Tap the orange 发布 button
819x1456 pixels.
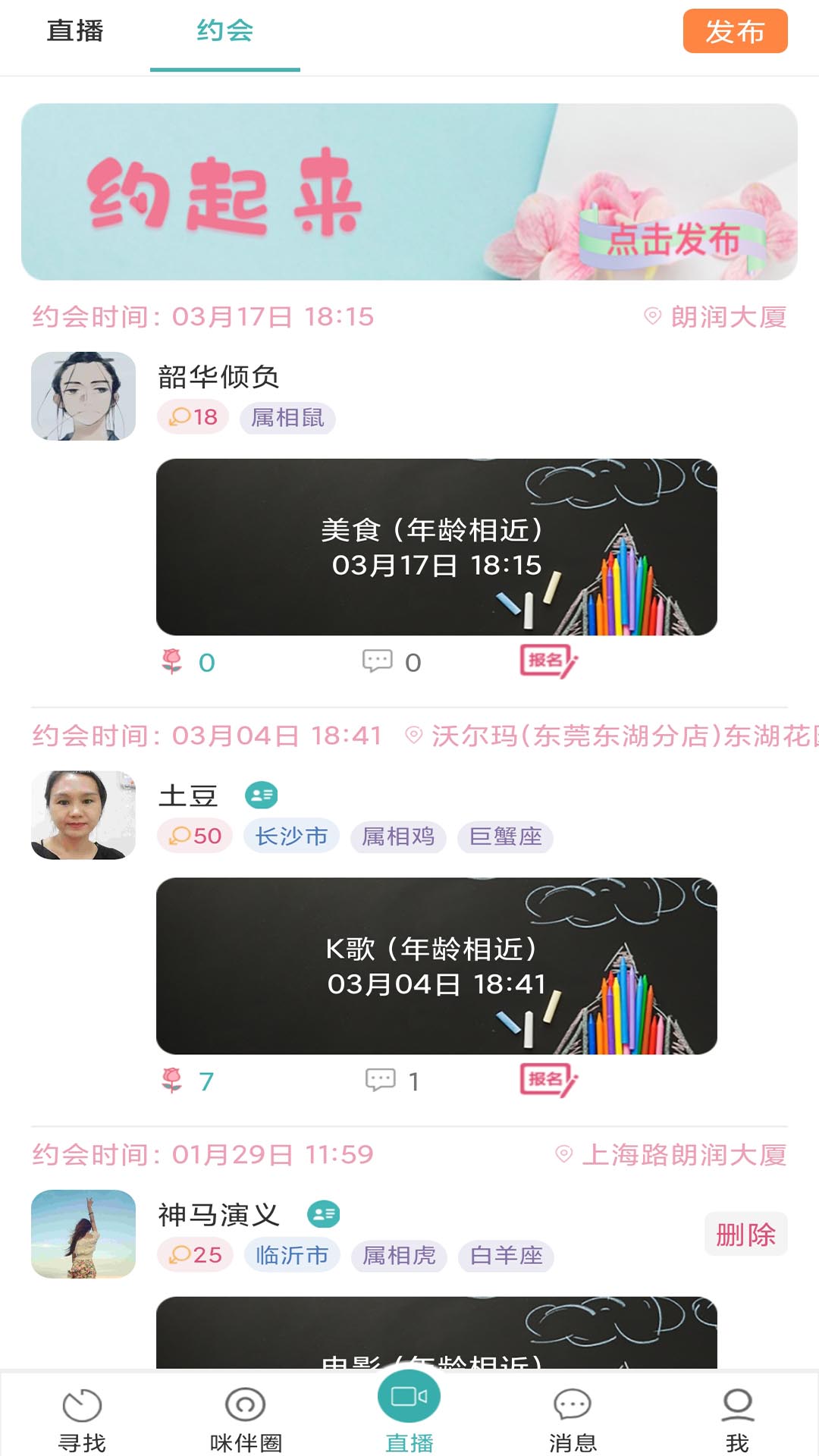[x=734, y=32]
